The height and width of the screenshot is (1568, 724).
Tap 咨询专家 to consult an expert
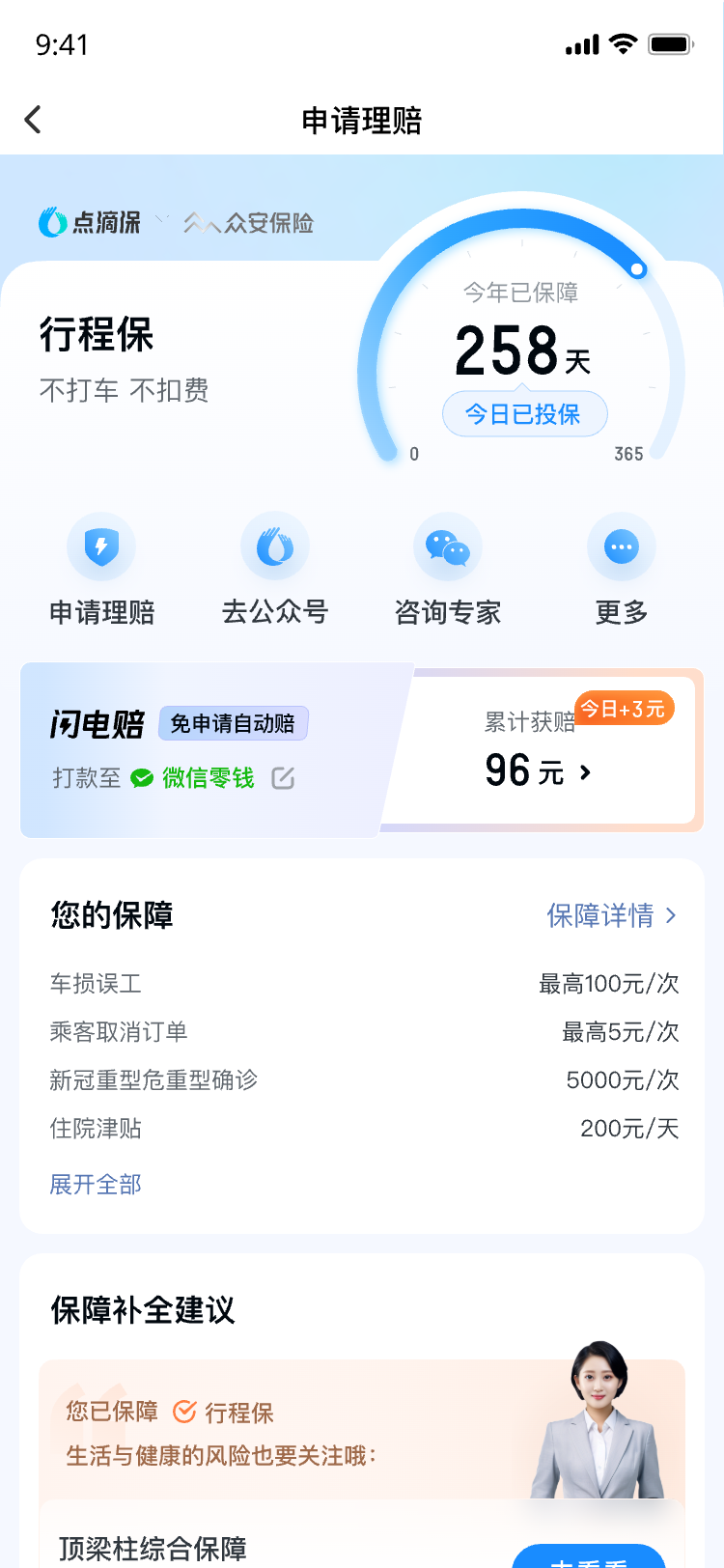448,546
